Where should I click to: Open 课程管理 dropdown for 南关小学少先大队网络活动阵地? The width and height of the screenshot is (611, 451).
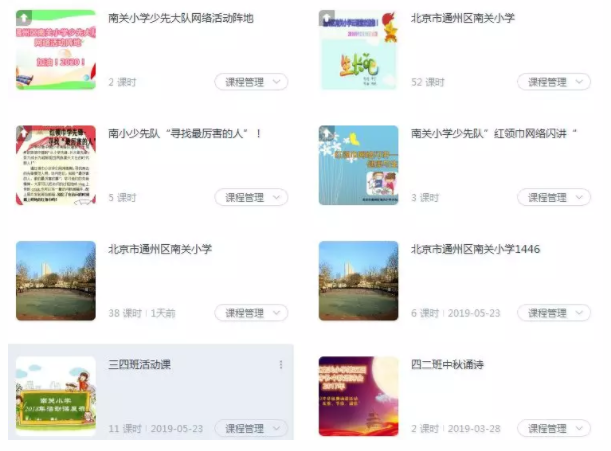[251, 82]
